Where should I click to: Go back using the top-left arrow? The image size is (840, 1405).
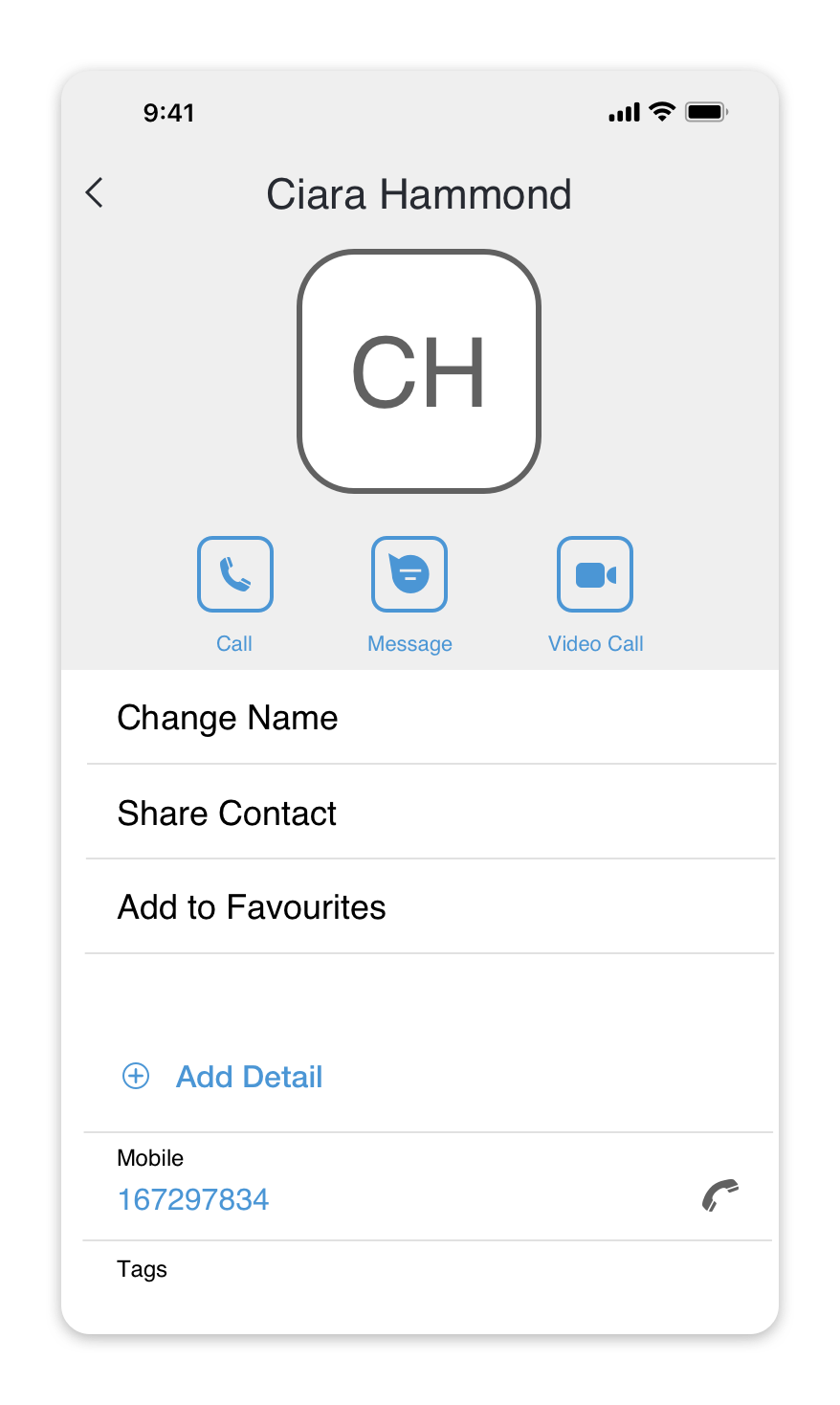pos(94,192)
